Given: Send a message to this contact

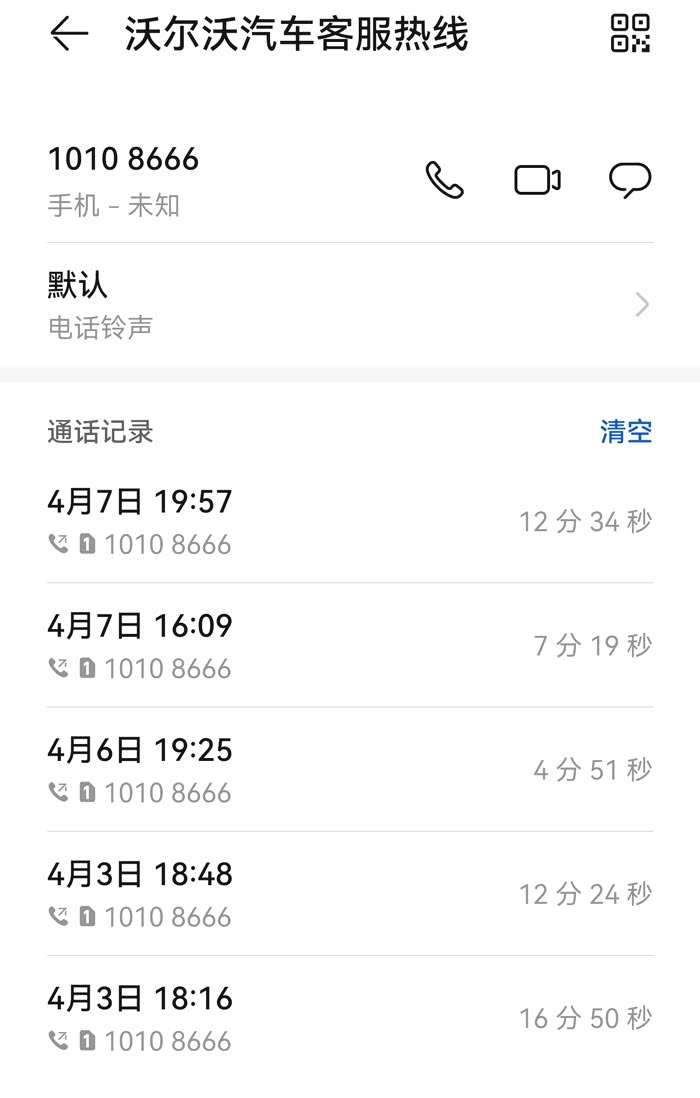Looking at the screenshot, I should point(630,180).
